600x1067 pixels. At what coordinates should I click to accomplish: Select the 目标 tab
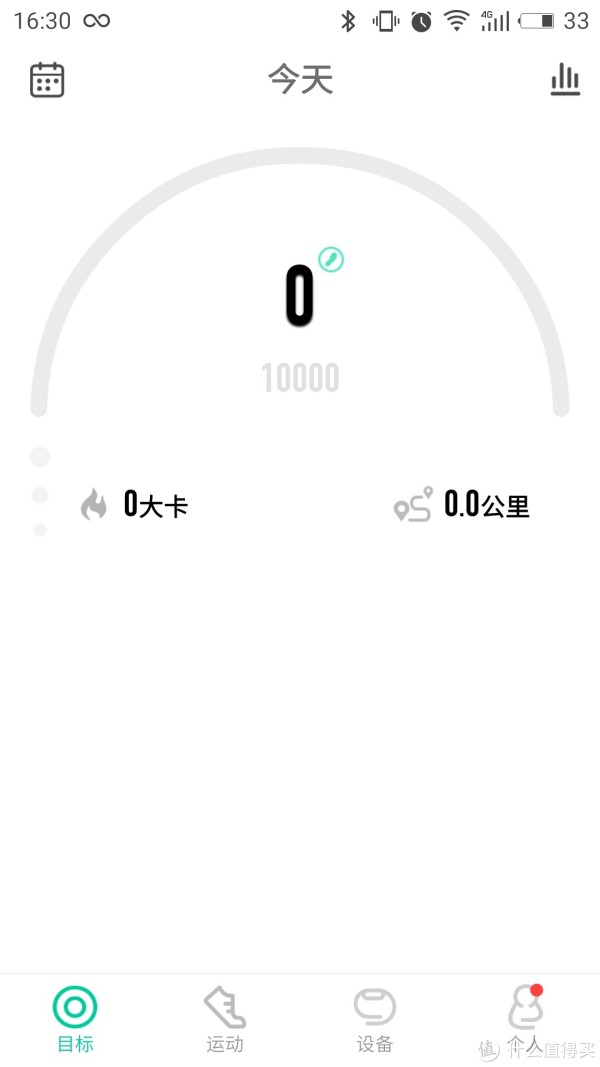(75, 1019)
